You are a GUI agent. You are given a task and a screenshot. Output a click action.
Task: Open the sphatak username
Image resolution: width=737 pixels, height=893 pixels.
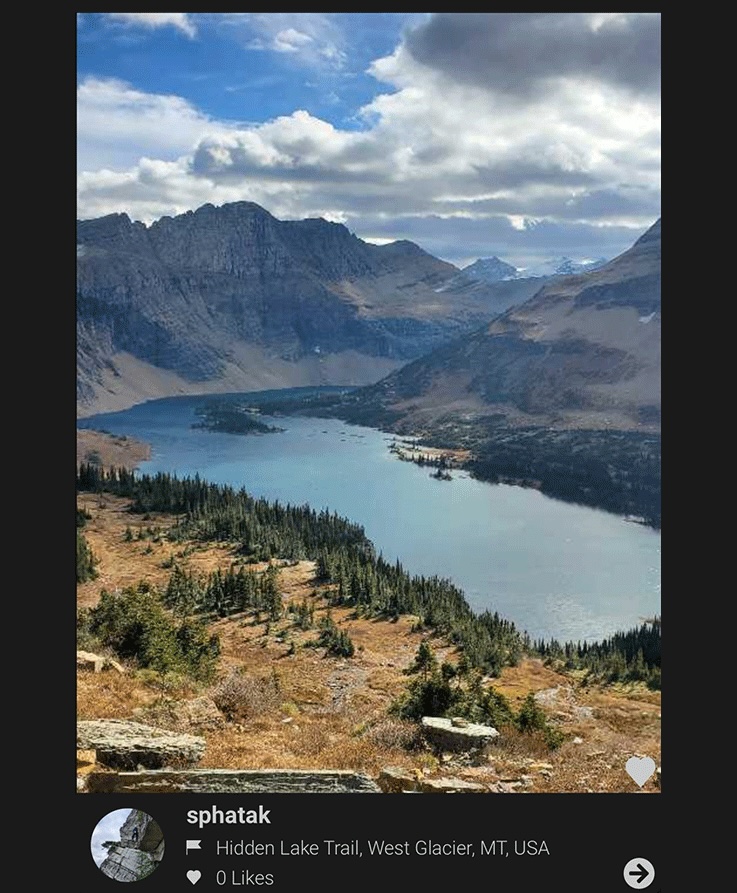[x=228, y=816]
